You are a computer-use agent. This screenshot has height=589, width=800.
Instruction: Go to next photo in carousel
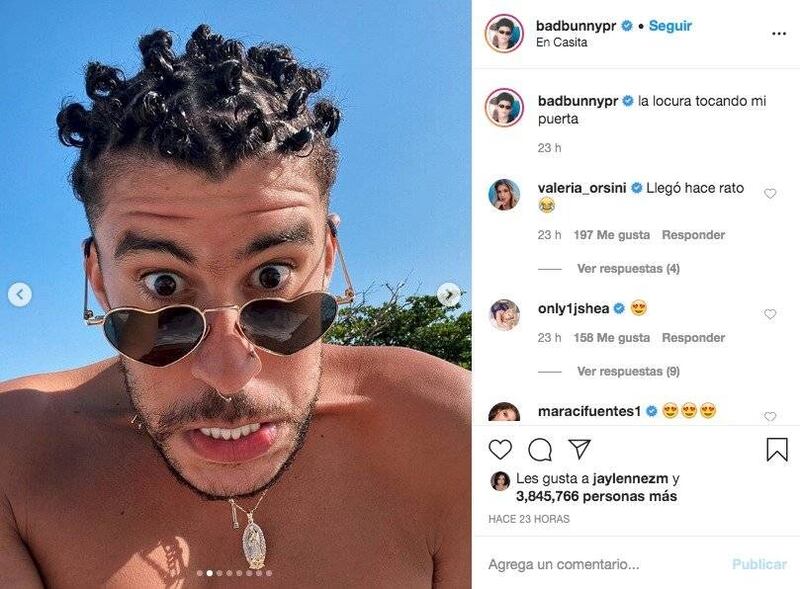(x=449, y=295)
